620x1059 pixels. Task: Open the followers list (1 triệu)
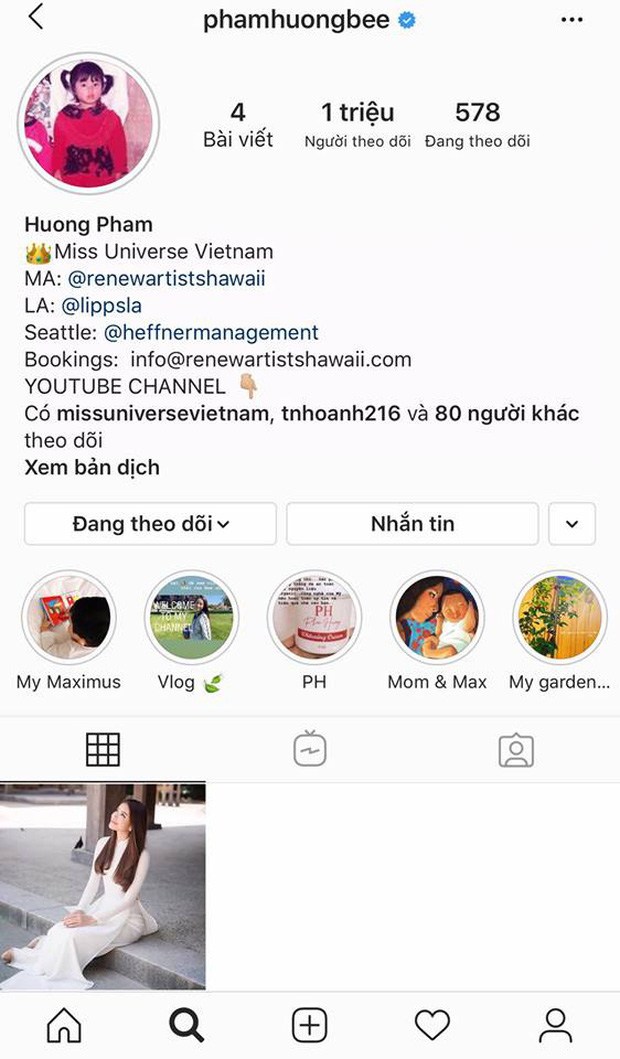click(357, 124)
